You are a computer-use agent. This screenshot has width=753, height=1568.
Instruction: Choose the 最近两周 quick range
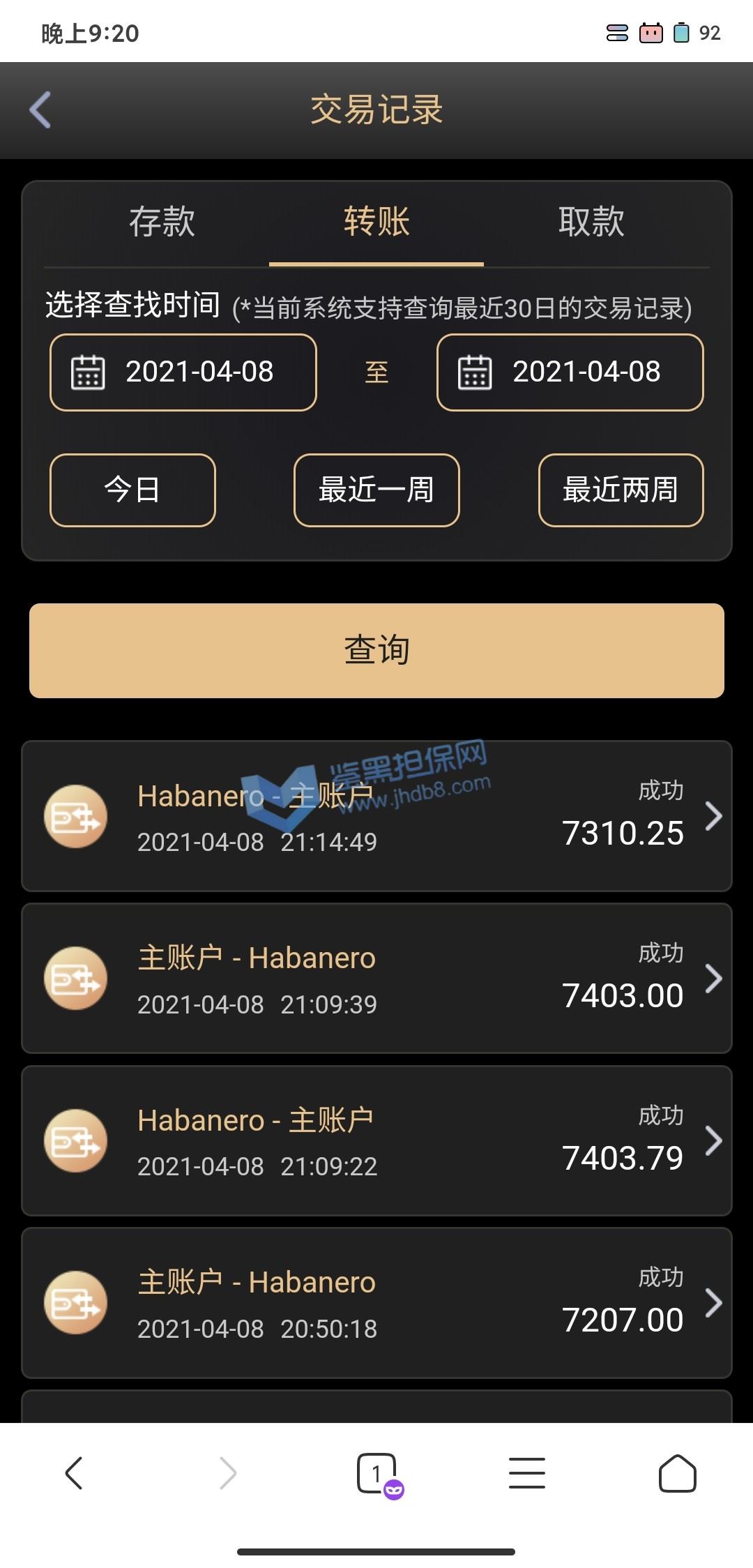(x=621, y=490)
